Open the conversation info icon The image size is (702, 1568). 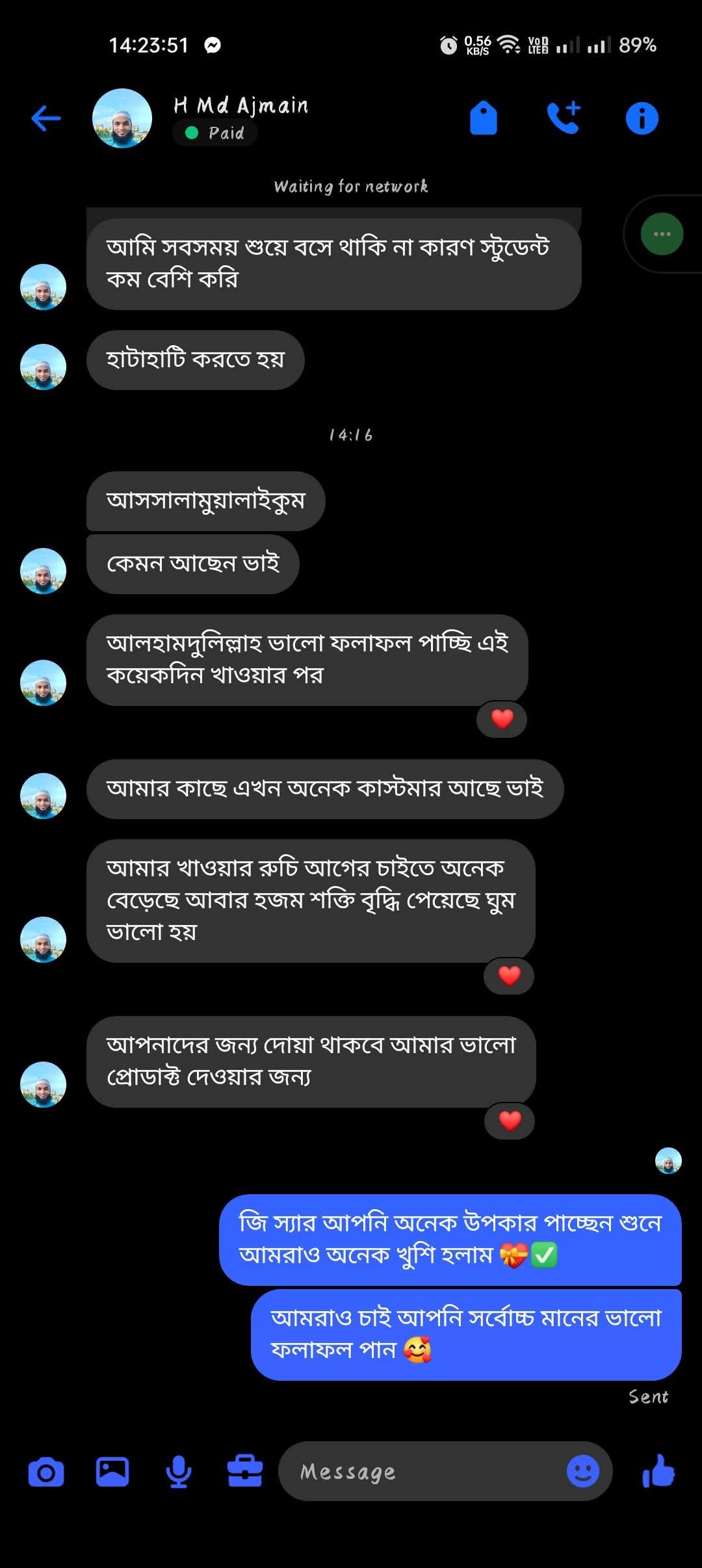tap(642, 118)
